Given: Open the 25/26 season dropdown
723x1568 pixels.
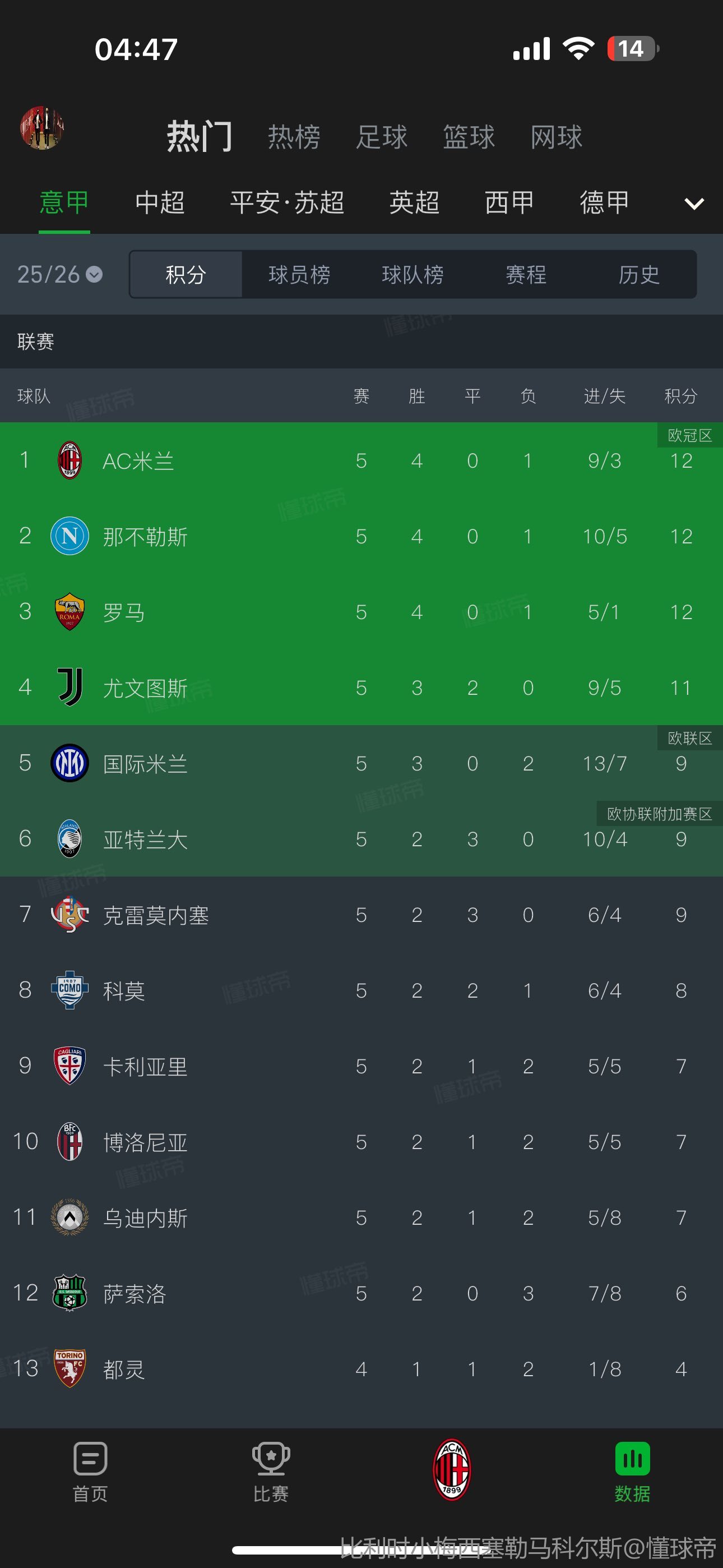Looking at the screenshot, I should click(x=59, y=275).
